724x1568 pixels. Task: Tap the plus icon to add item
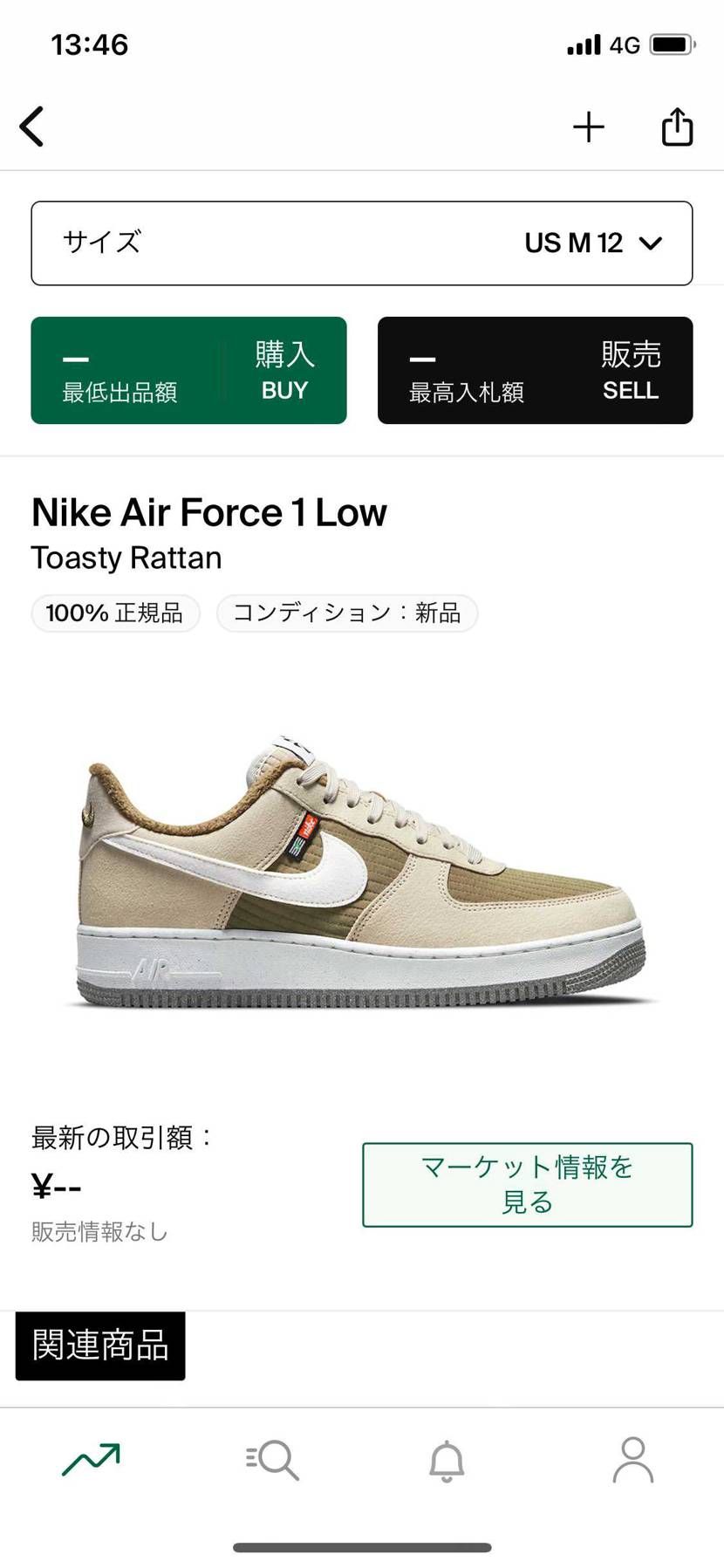[x=588, y=126]
